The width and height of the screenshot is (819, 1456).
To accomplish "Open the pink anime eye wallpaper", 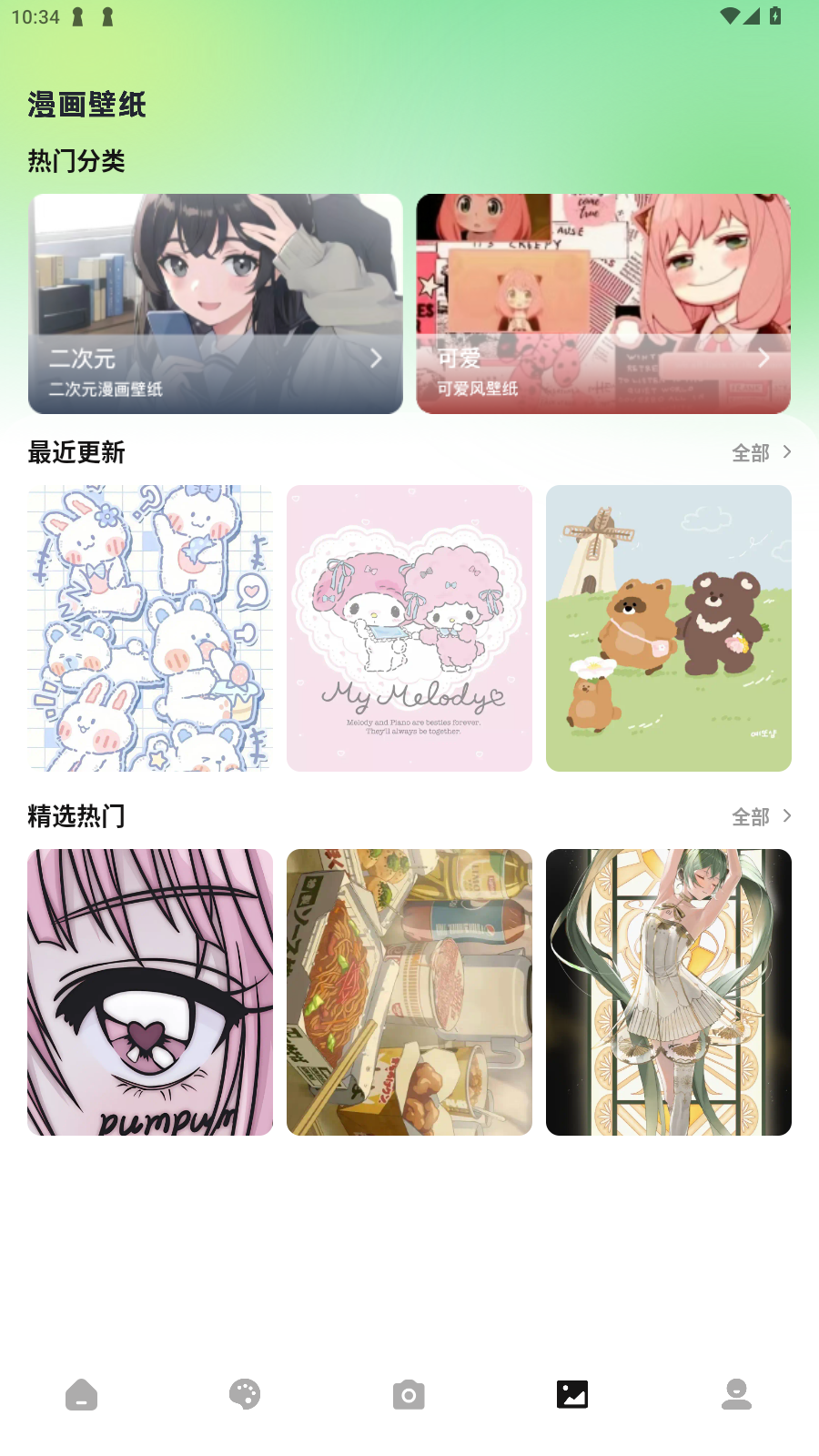I will pyautogui.click(x=150, y=992).
